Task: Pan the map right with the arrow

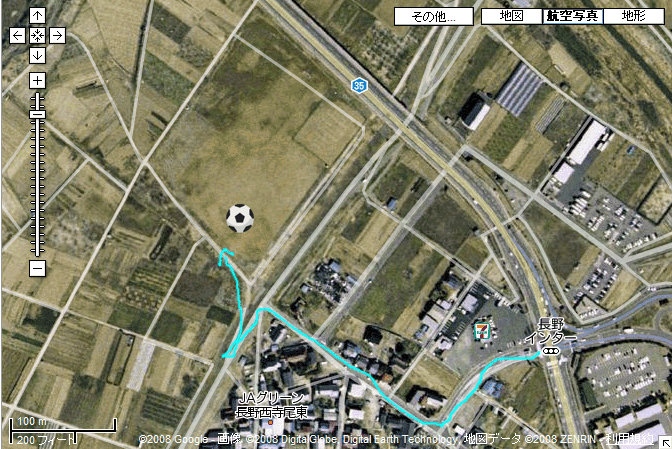Action: 57,36
